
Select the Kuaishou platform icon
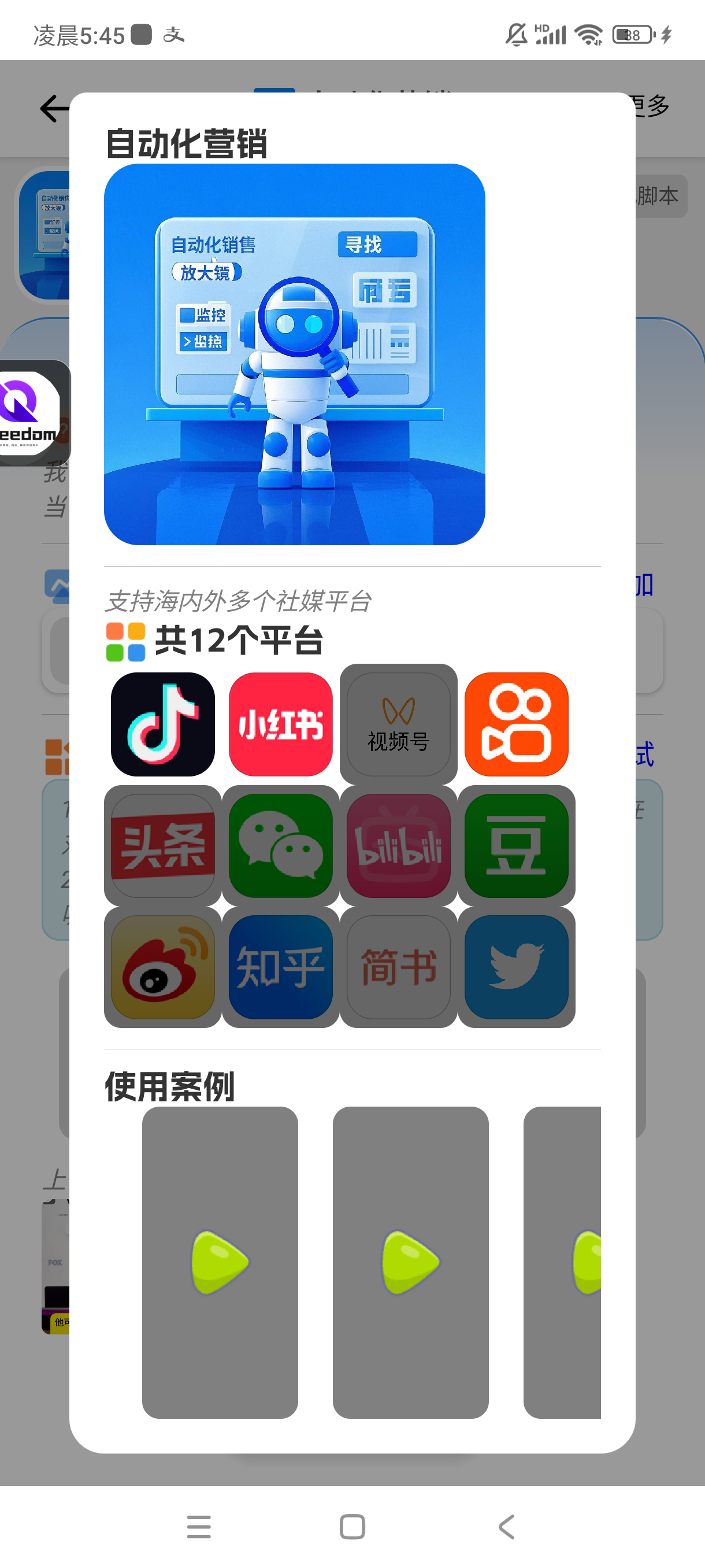(516, 724)
